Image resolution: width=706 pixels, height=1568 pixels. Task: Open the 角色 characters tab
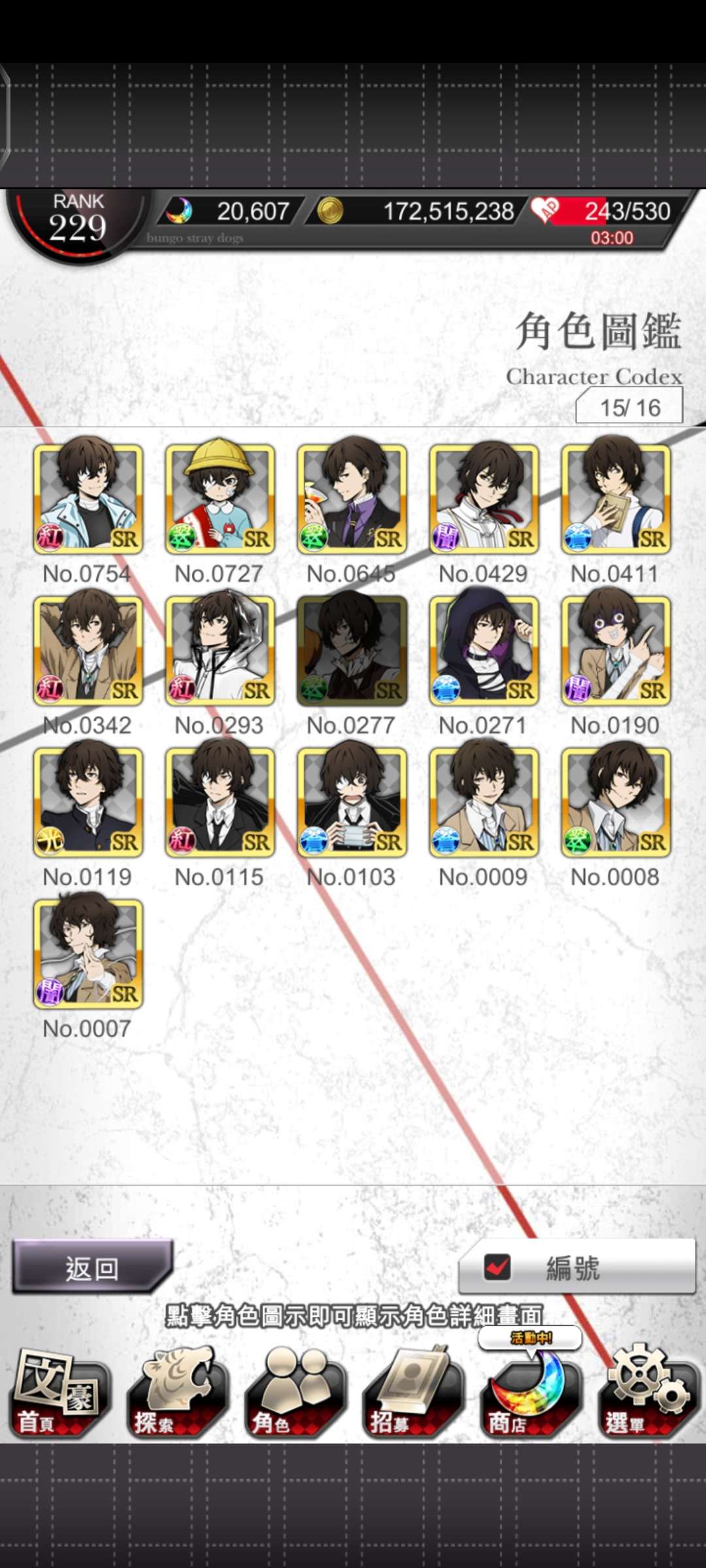(x=294, y=1393)
